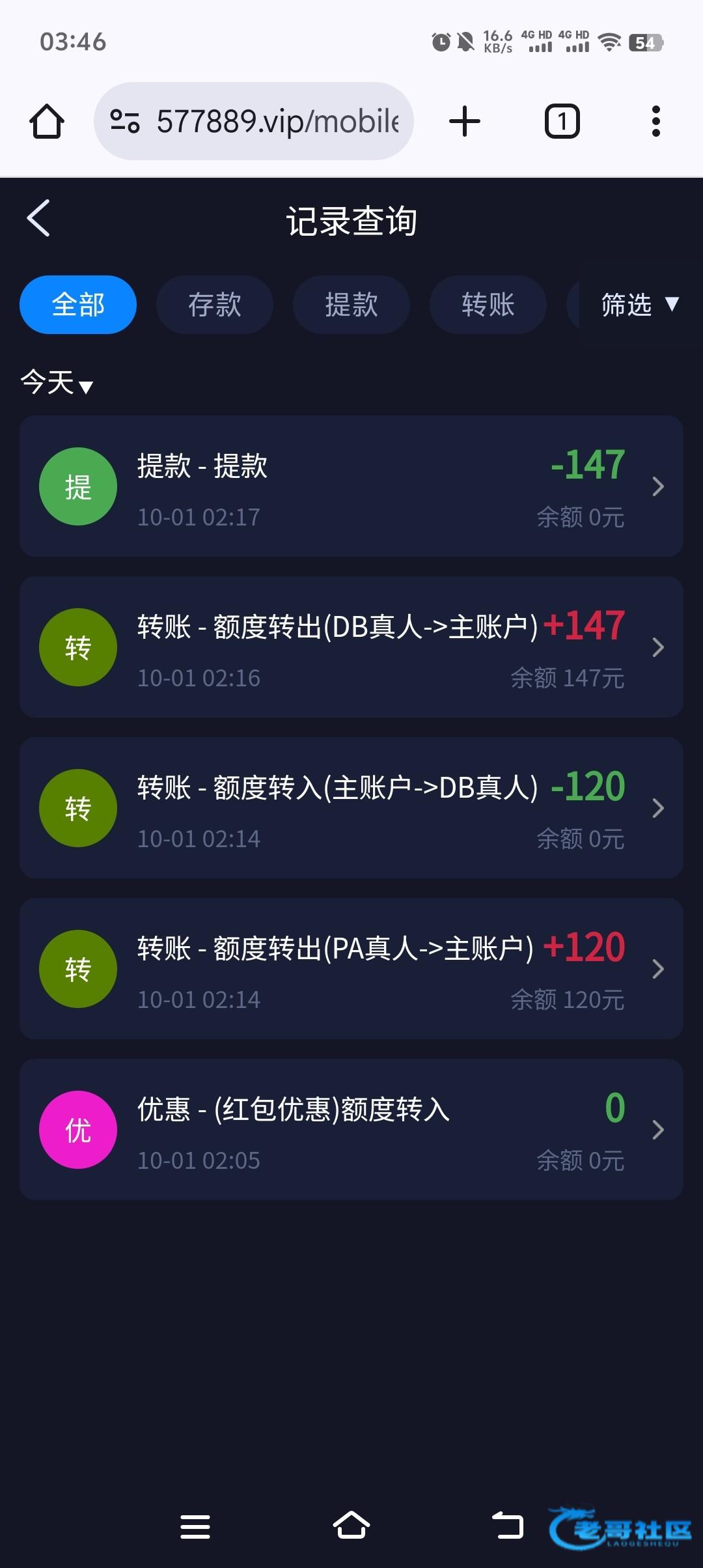703x1568 pixels.
Task: Open the 筛选 filter dropdown
Action: coord(639,305)
